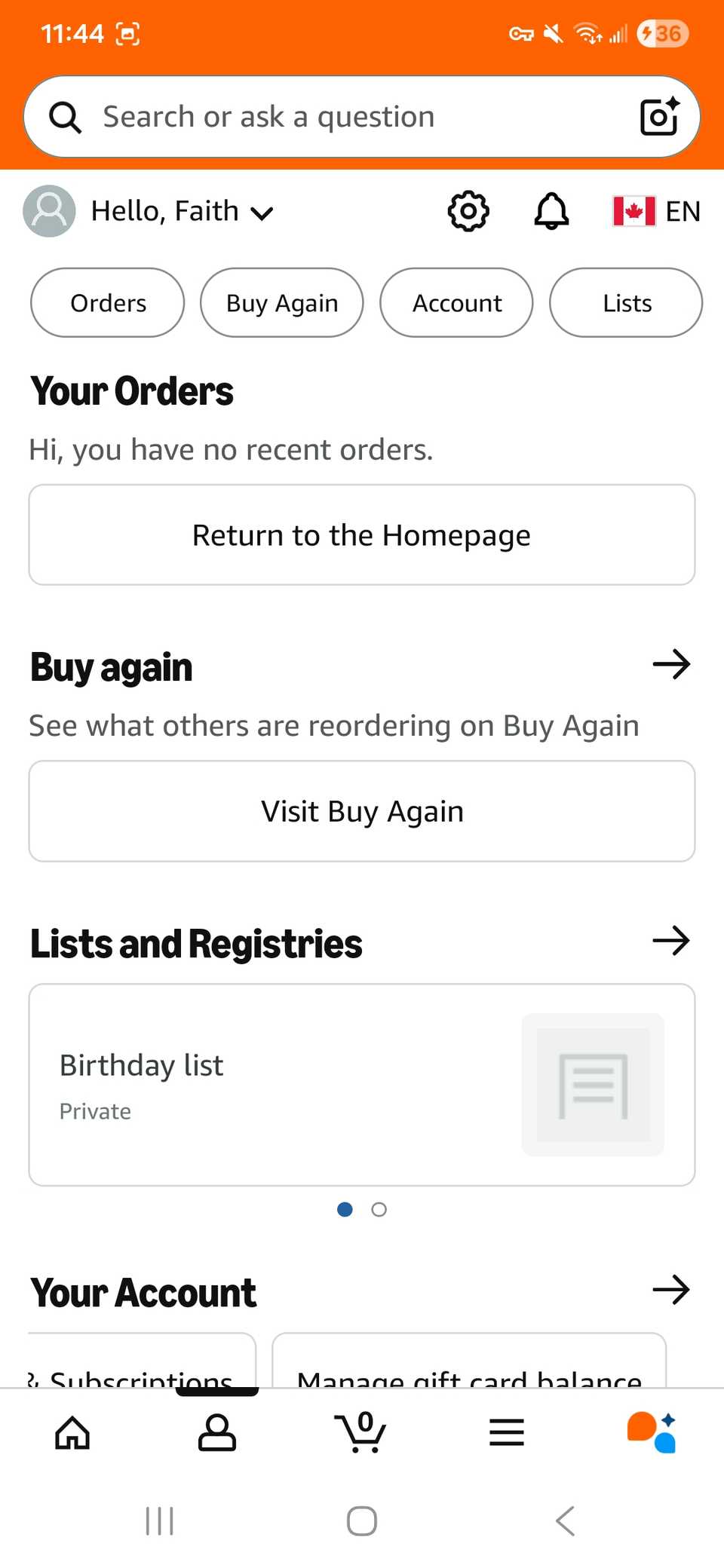Open the shopping cart icon
Screen dimensions: 724x1568
click(362, 1432)
